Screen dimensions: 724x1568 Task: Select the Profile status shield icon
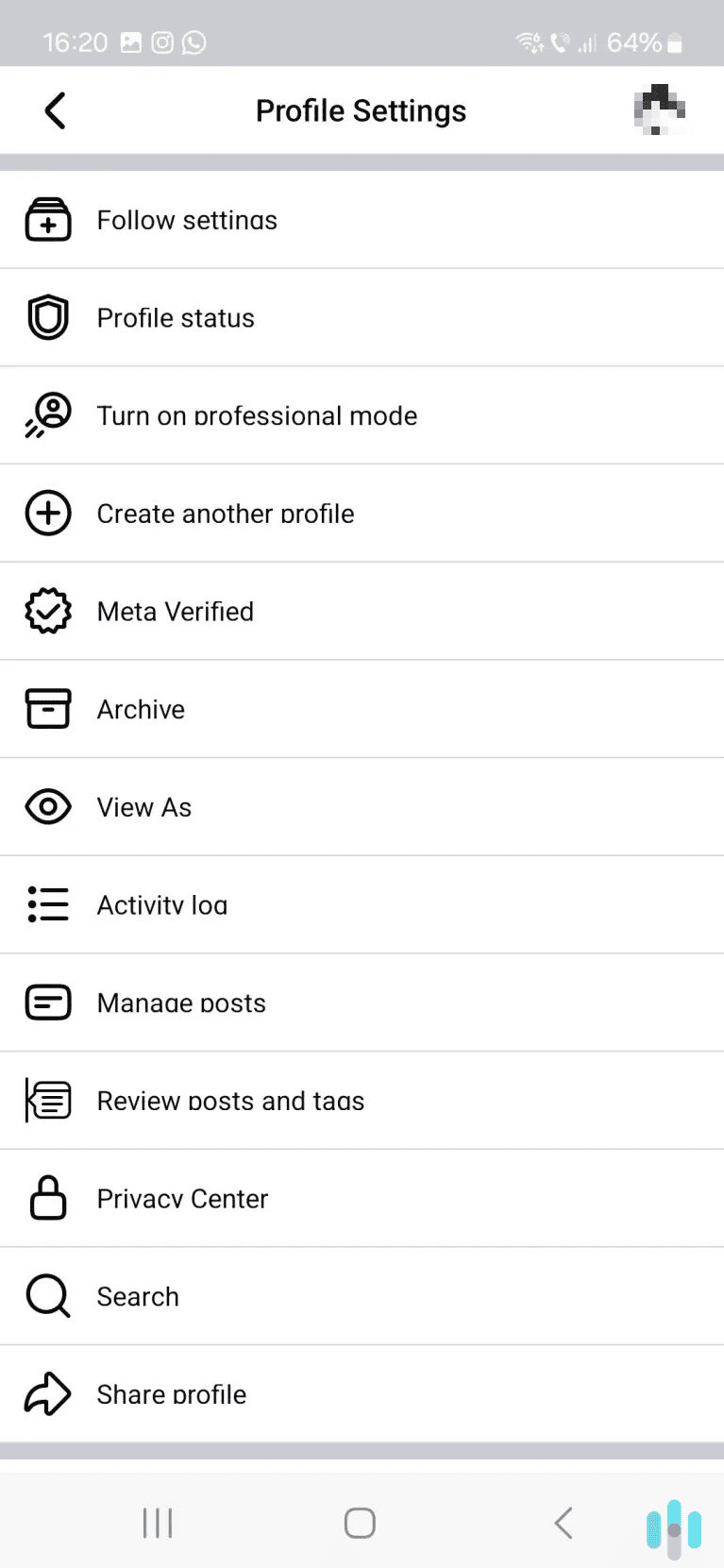click(48, 317)
